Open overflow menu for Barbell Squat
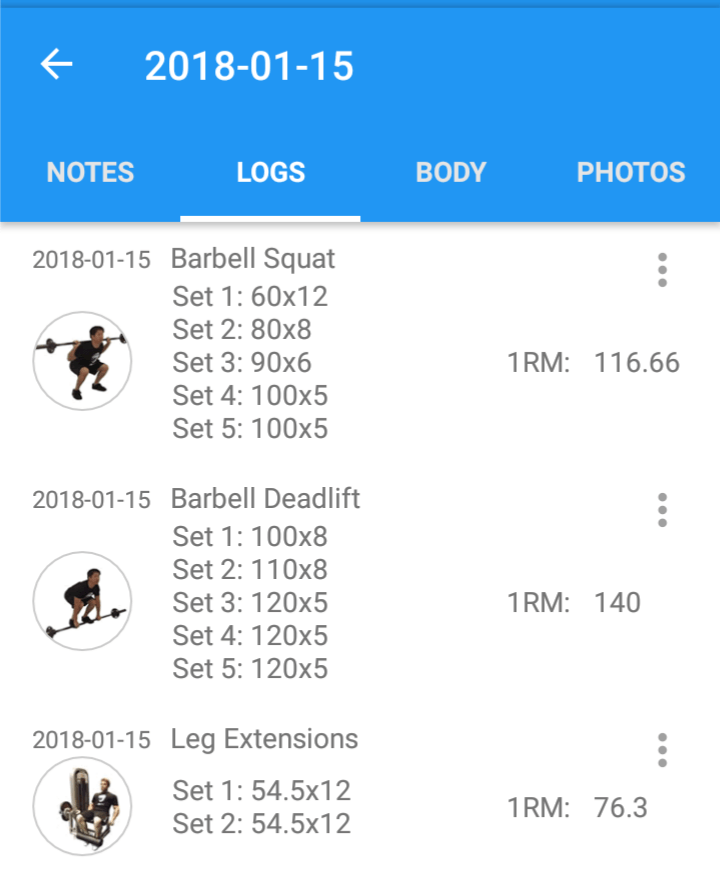 click(662, 270)
